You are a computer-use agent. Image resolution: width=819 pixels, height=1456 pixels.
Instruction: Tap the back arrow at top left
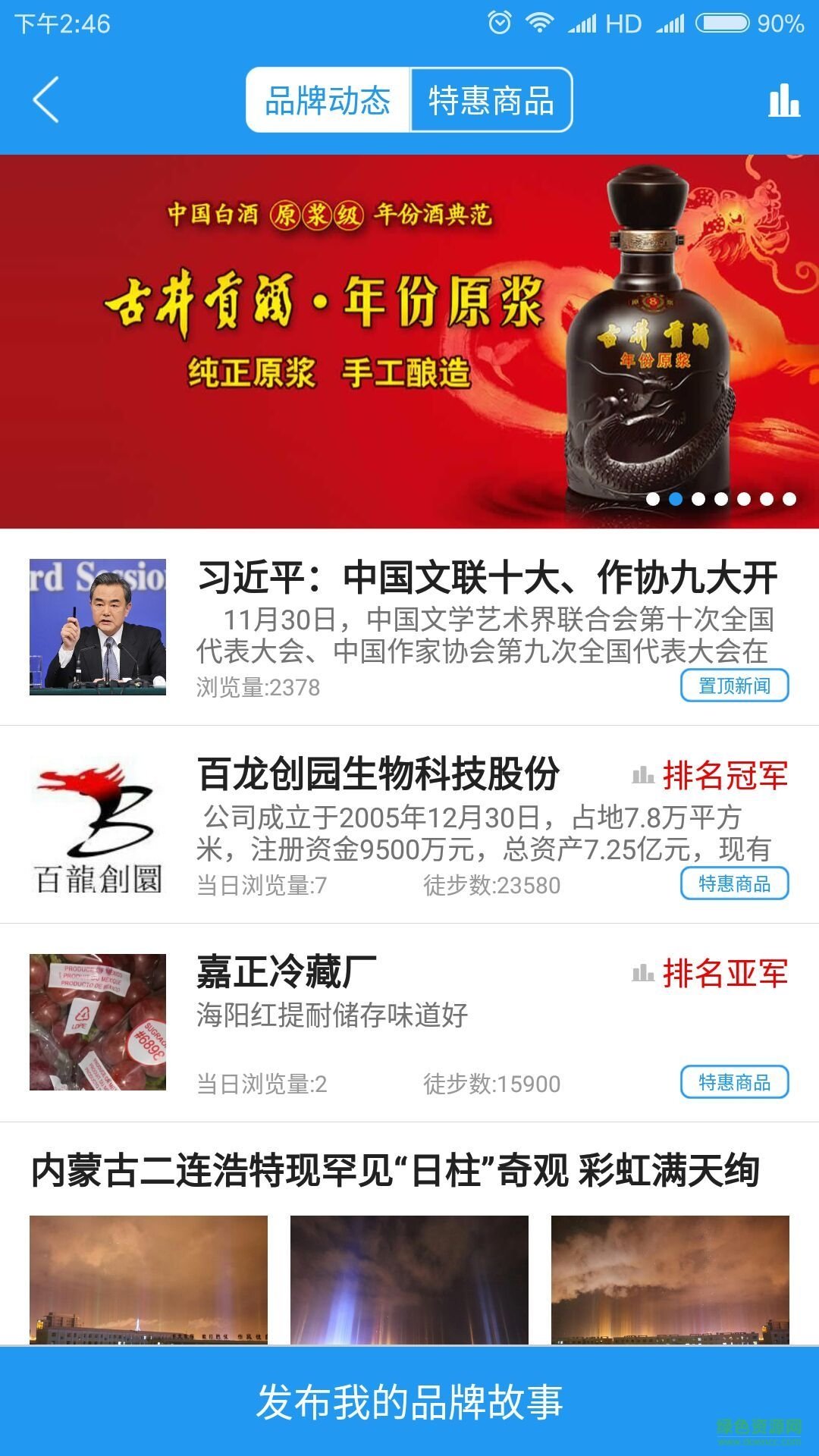[47, 99]
